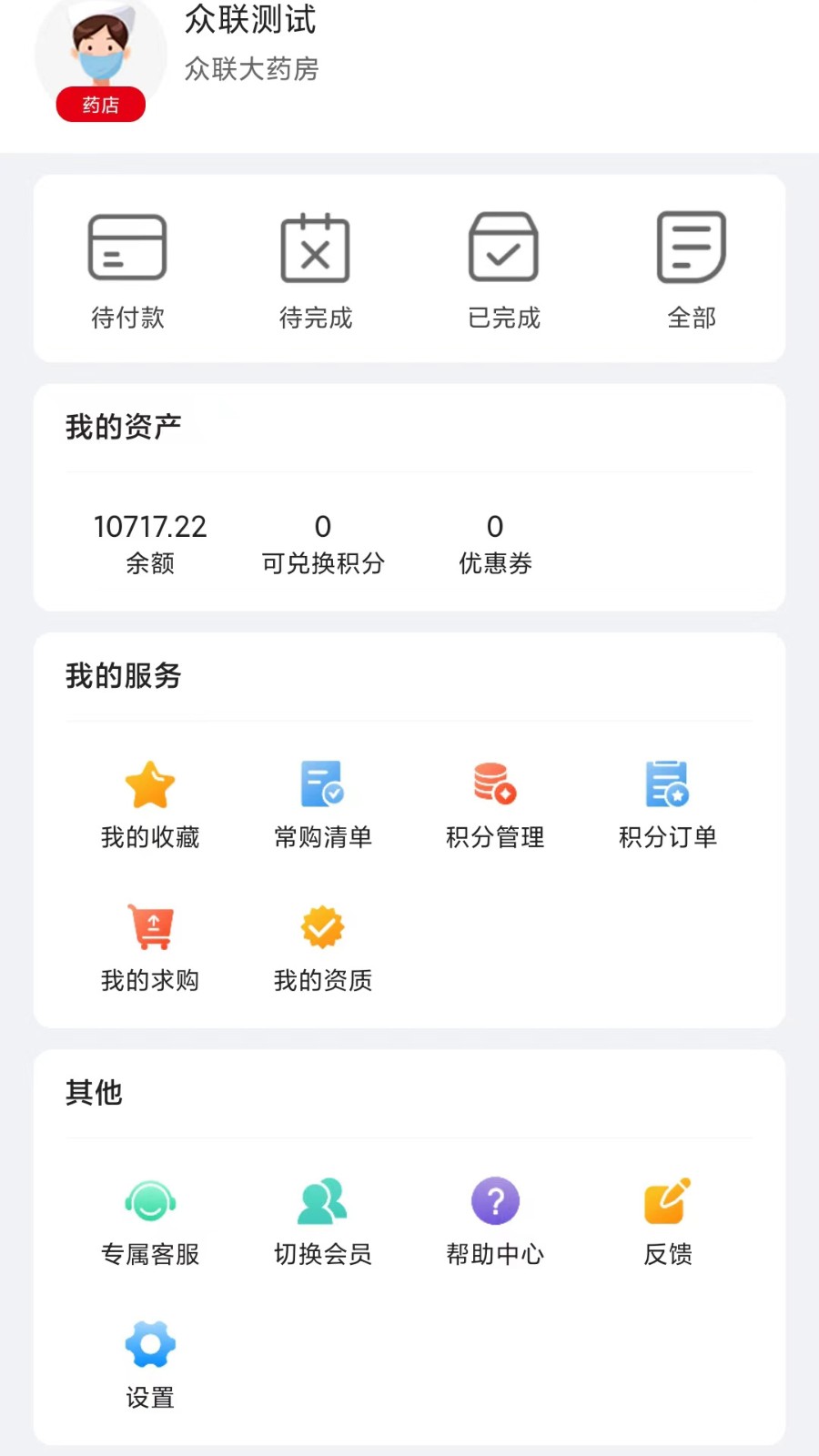Open 常购清单 frequently purchased list
Image resolution: width=819 pixels, height=1456 pixels.
323,805
